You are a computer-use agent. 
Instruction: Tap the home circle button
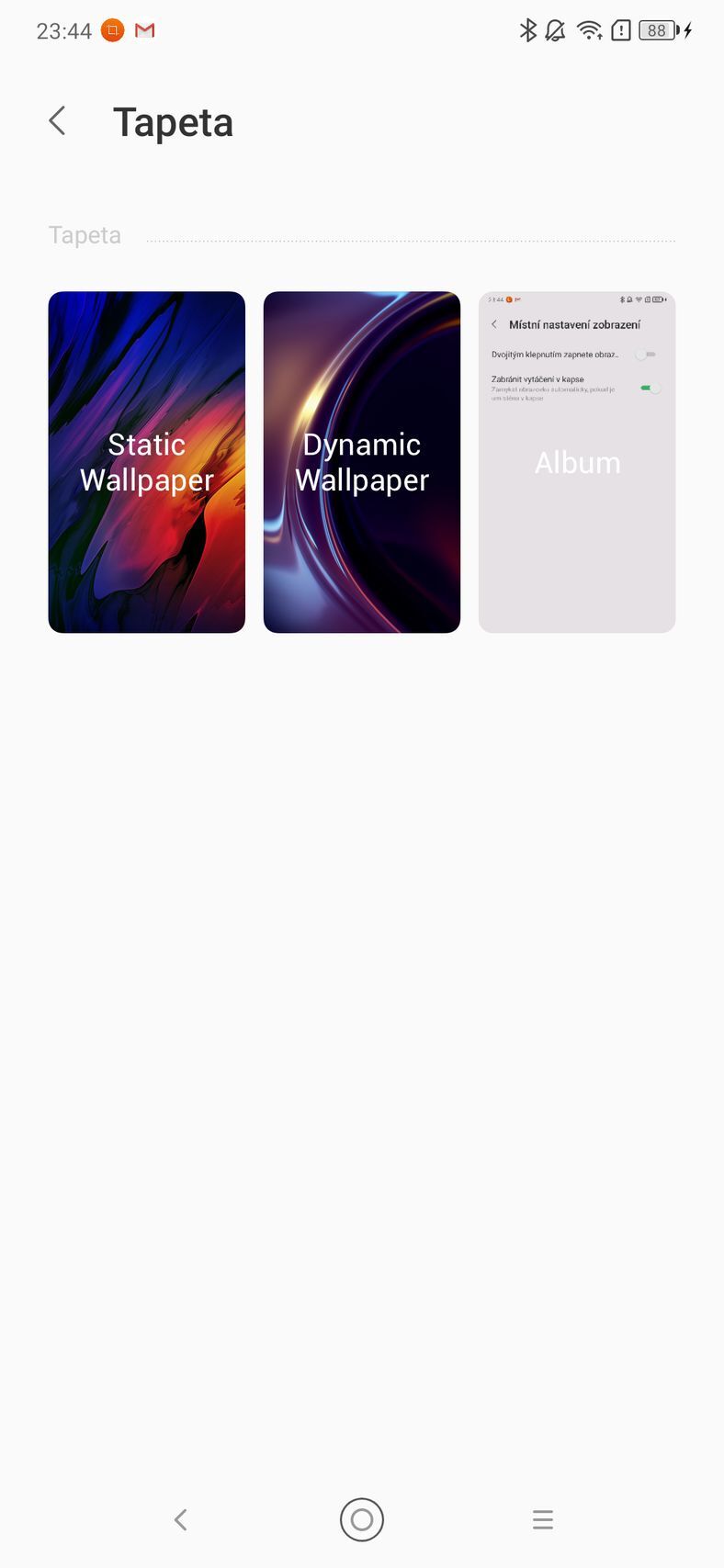click(x=362, y=1519)
